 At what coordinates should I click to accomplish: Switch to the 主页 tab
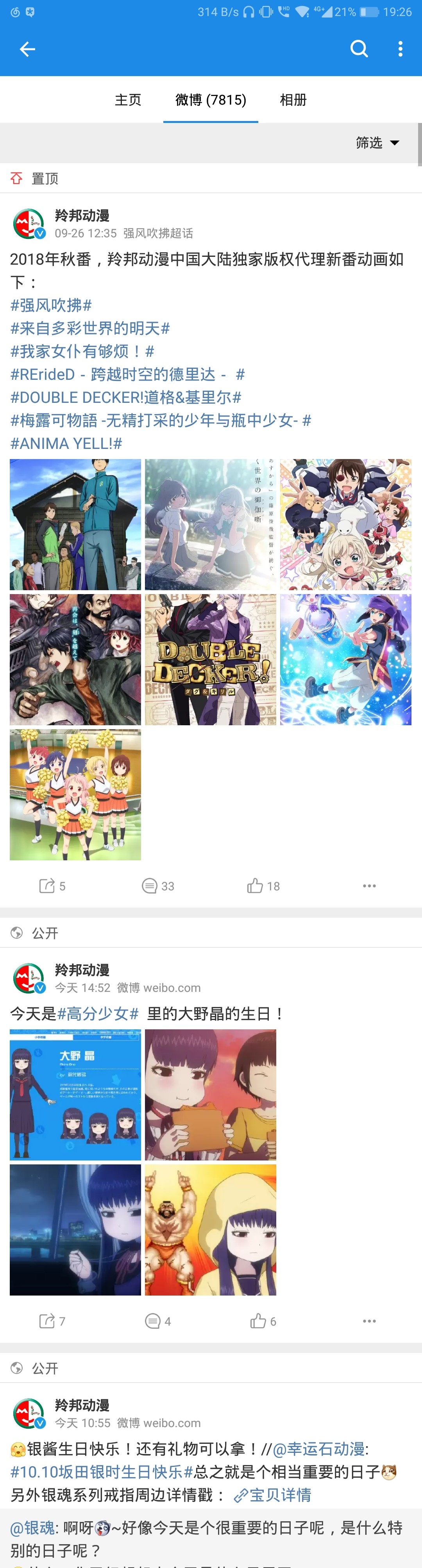coord(128,100)
